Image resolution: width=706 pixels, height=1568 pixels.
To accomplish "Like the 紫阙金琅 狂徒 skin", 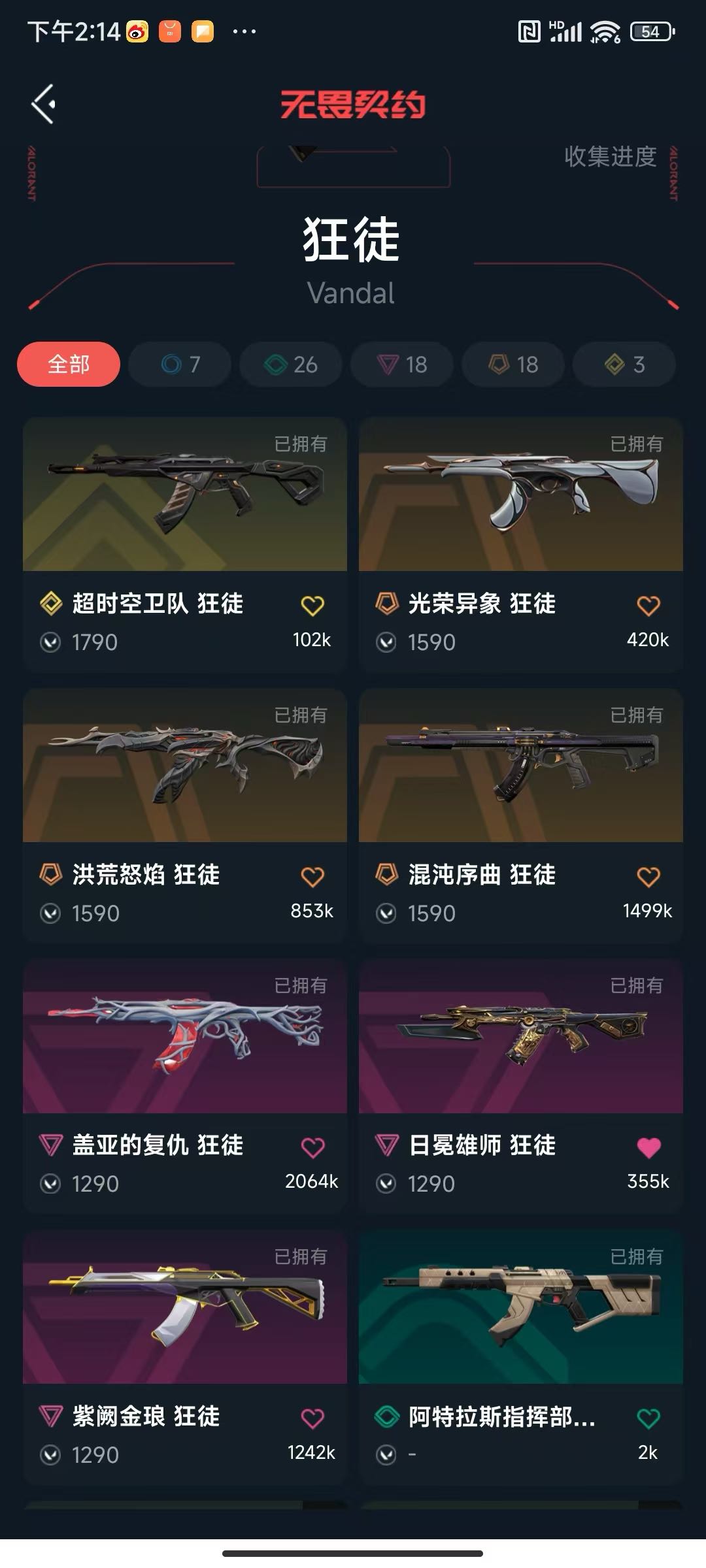I will (x=312, y=1418).
